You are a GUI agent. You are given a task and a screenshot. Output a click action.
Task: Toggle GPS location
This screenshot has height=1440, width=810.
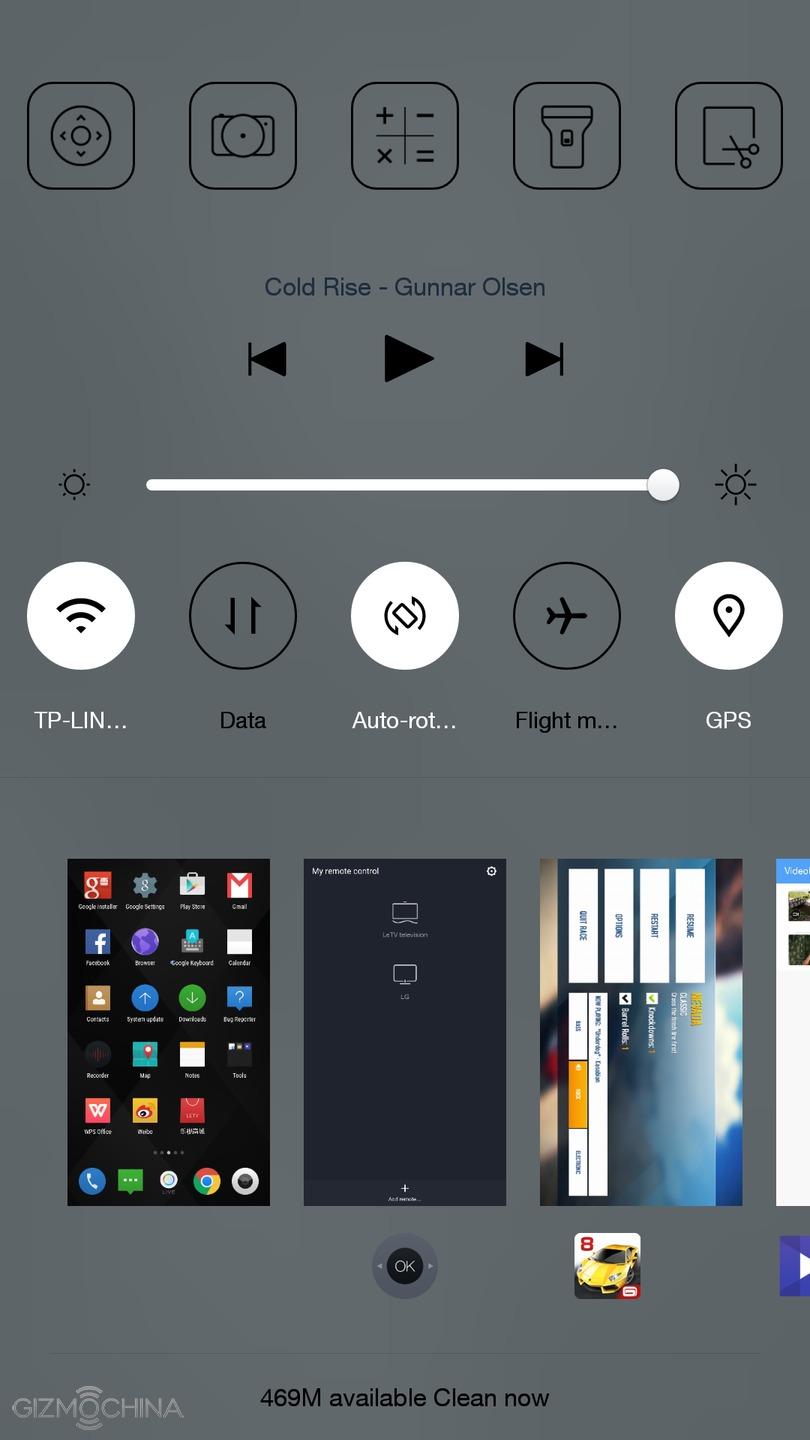click(729, 616)
